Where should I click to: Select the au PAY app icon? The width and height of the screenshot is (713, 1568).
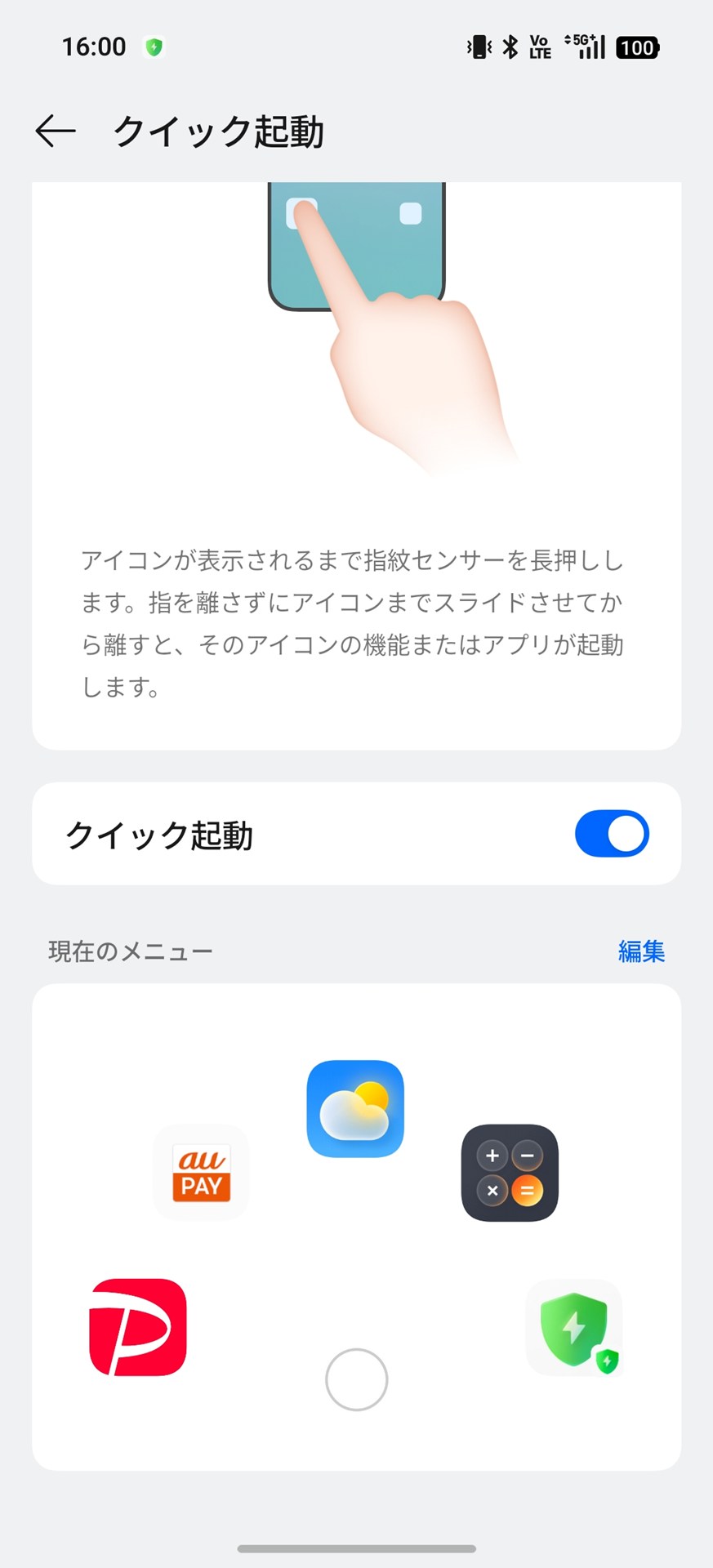[200, 1172]
